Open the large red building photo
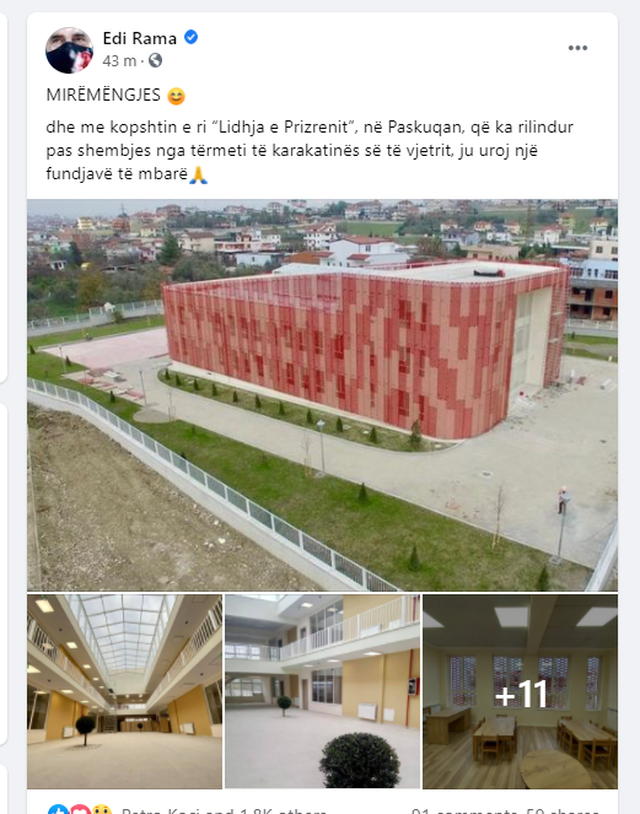This screenshot has width=640, height=814. 322,395
